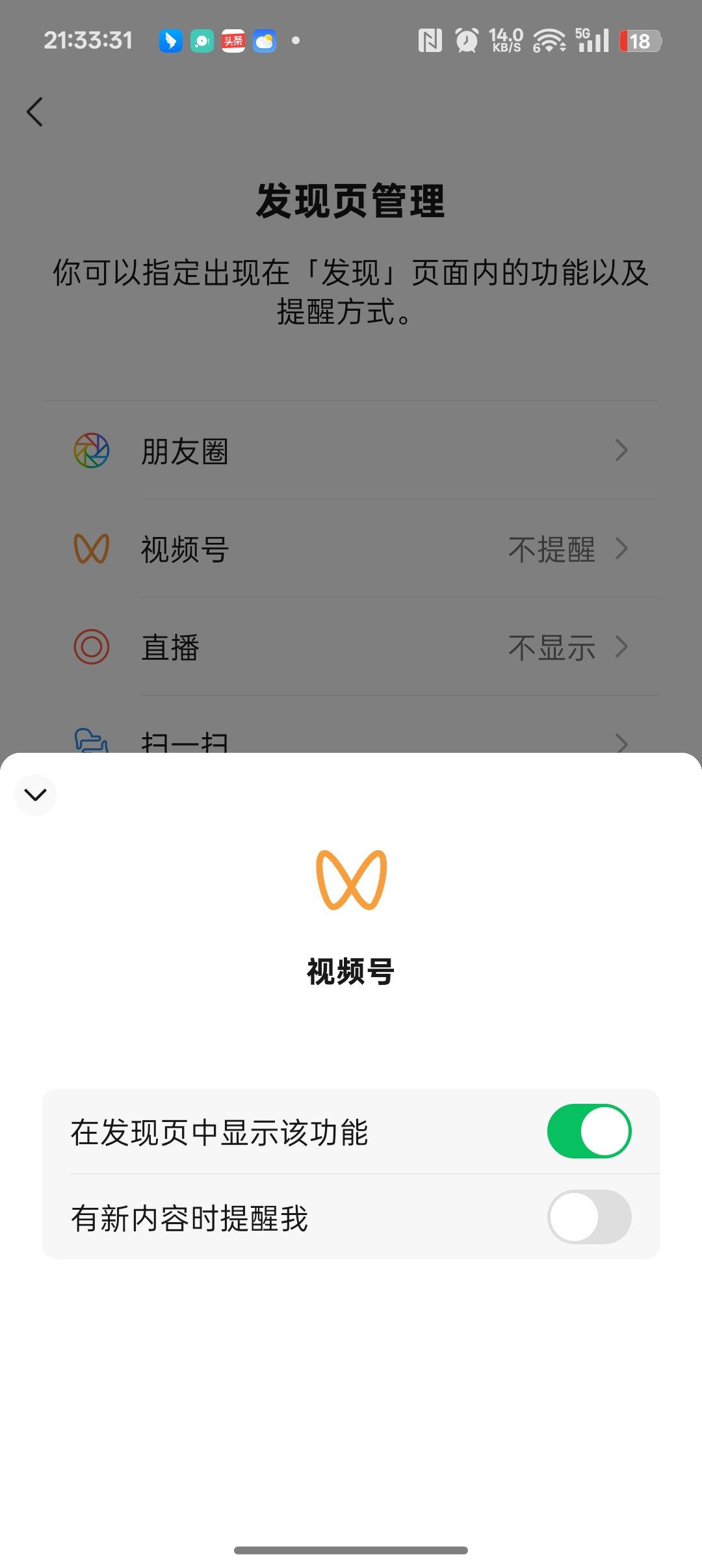This screenshot has width=702, height=1568.
Task: Disable 在发现页中显示该功能 switch
Action: (589, 1131)
